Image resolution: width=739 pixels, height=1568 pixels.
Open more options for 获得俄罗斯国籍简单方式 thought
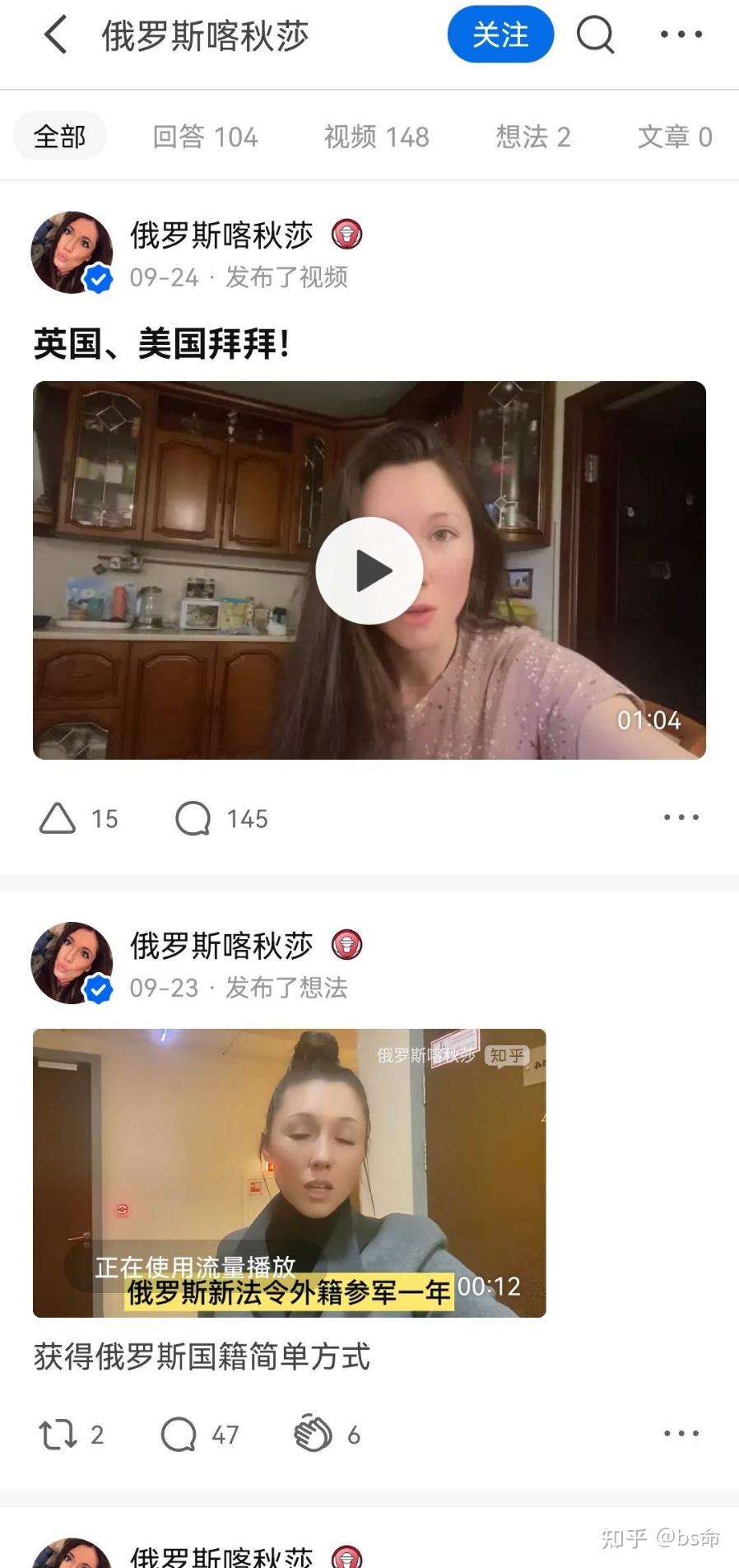pyautogui.click(x=681, y=1434)
